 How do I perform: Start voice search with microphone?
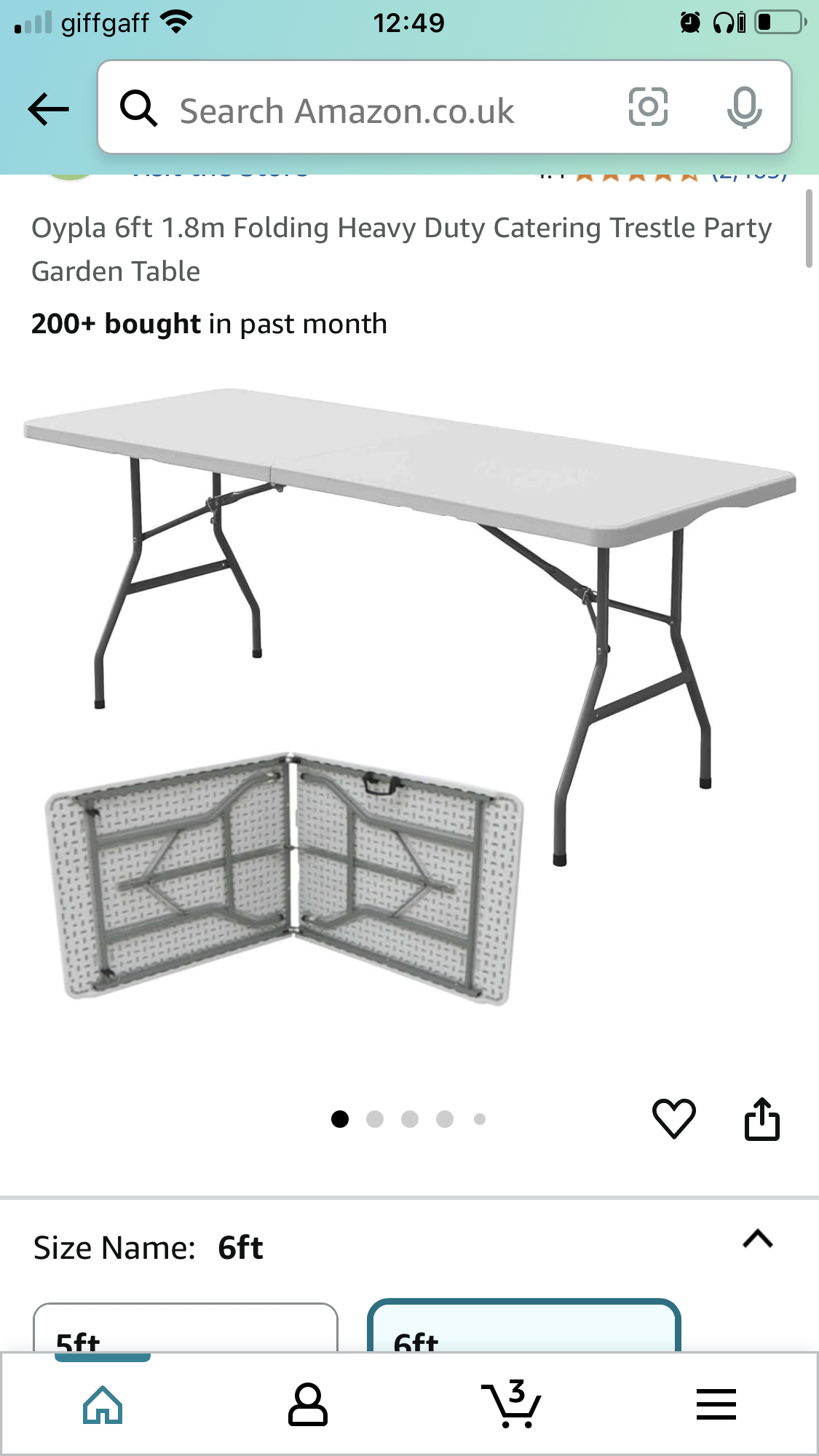coord(744,108)
